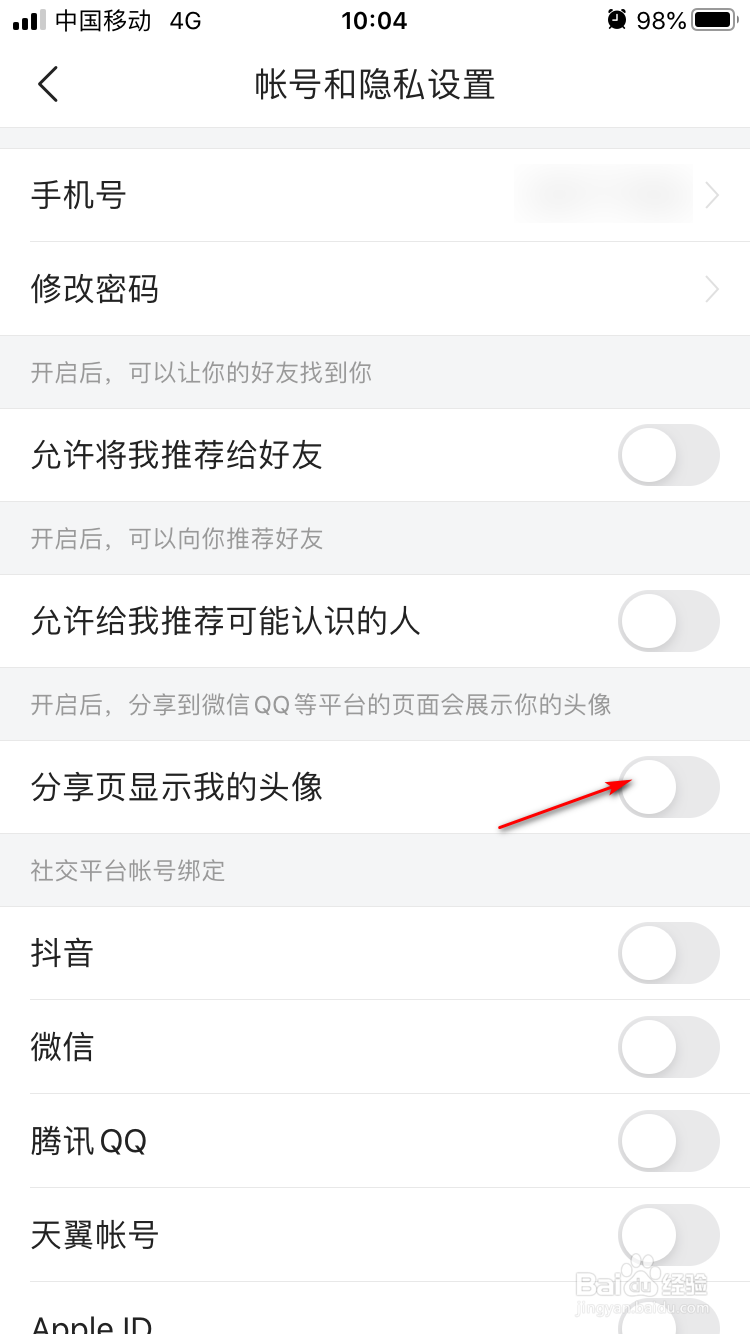Turn on 腾讯QQ binding switch

pos(668,1140)
